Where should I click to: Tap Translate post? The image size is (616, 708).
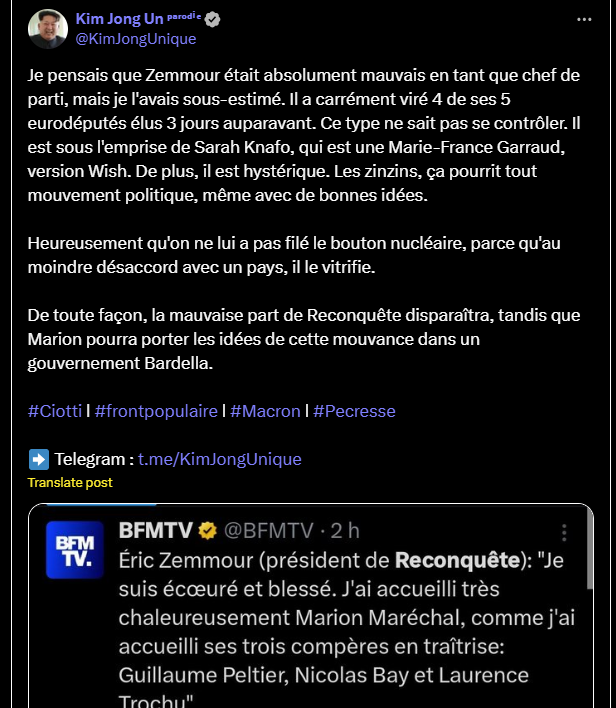pos(70,482)
